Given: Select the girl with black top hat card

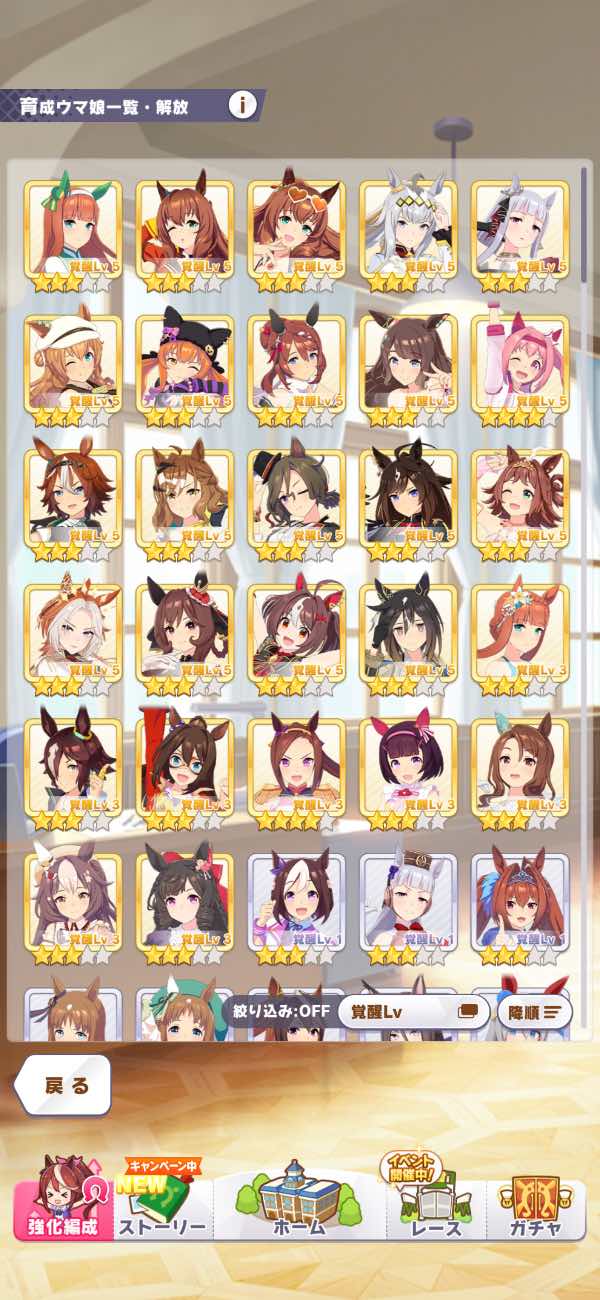Looking at the screenshot, I should tap(296, 502).
